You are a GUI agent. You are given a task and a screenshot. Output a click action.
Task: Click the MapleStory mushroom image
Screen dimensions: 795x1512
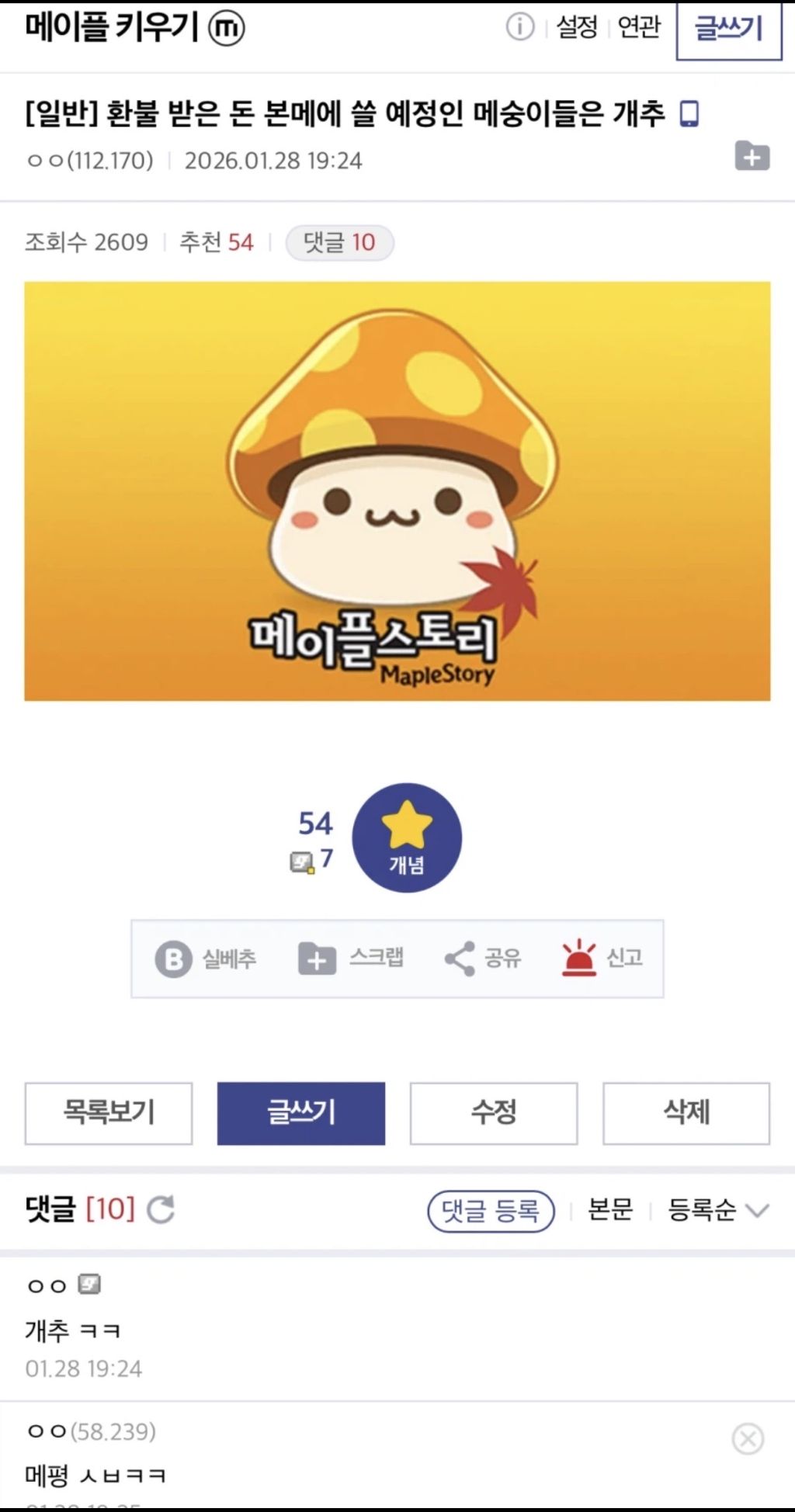coord(397,492)
